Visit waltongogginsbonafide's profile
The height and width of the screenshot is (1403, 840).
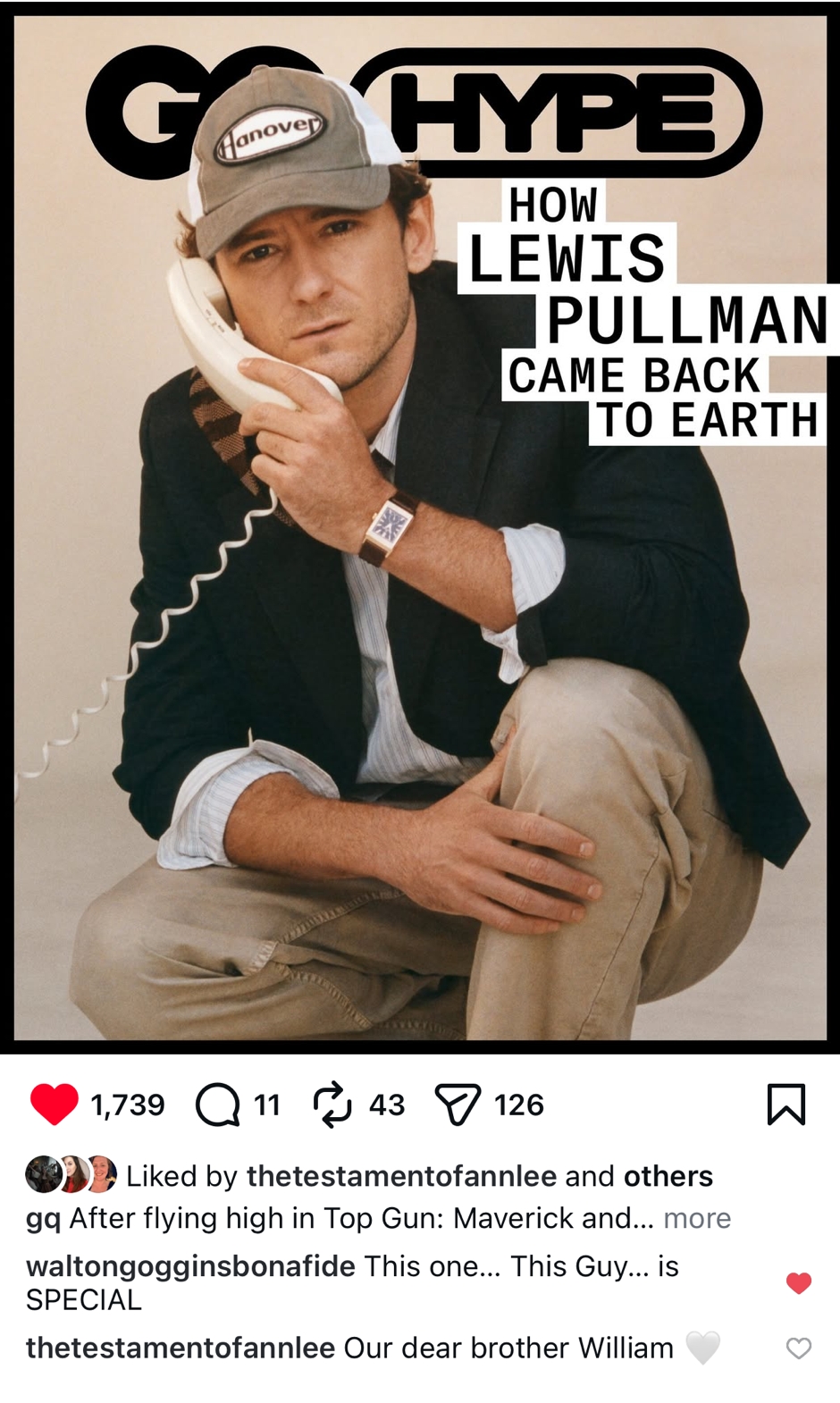coord(190,1266)
